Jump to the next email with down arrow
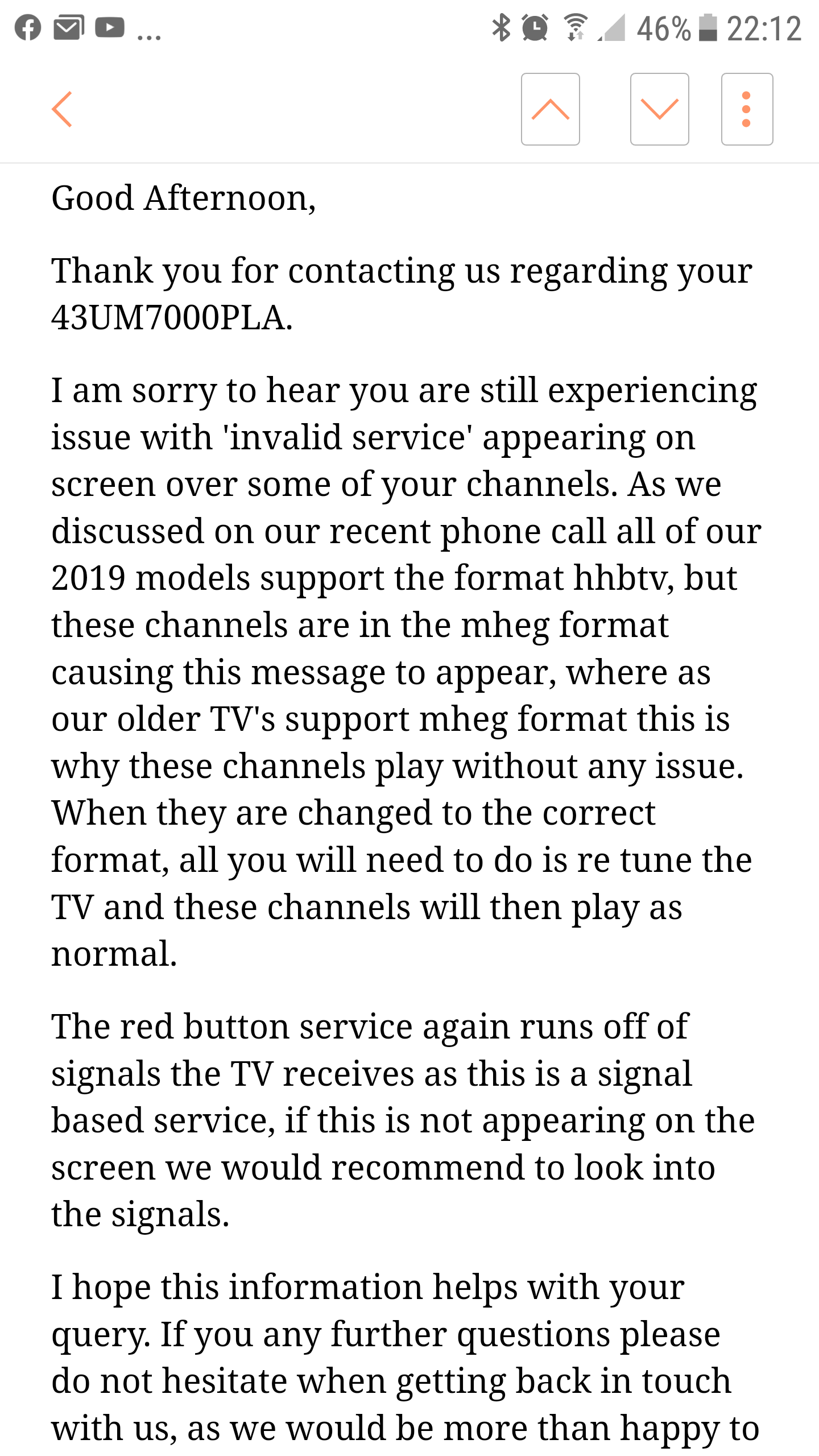819x1456 pixels. pyautogui.click(x=660, y=109)
